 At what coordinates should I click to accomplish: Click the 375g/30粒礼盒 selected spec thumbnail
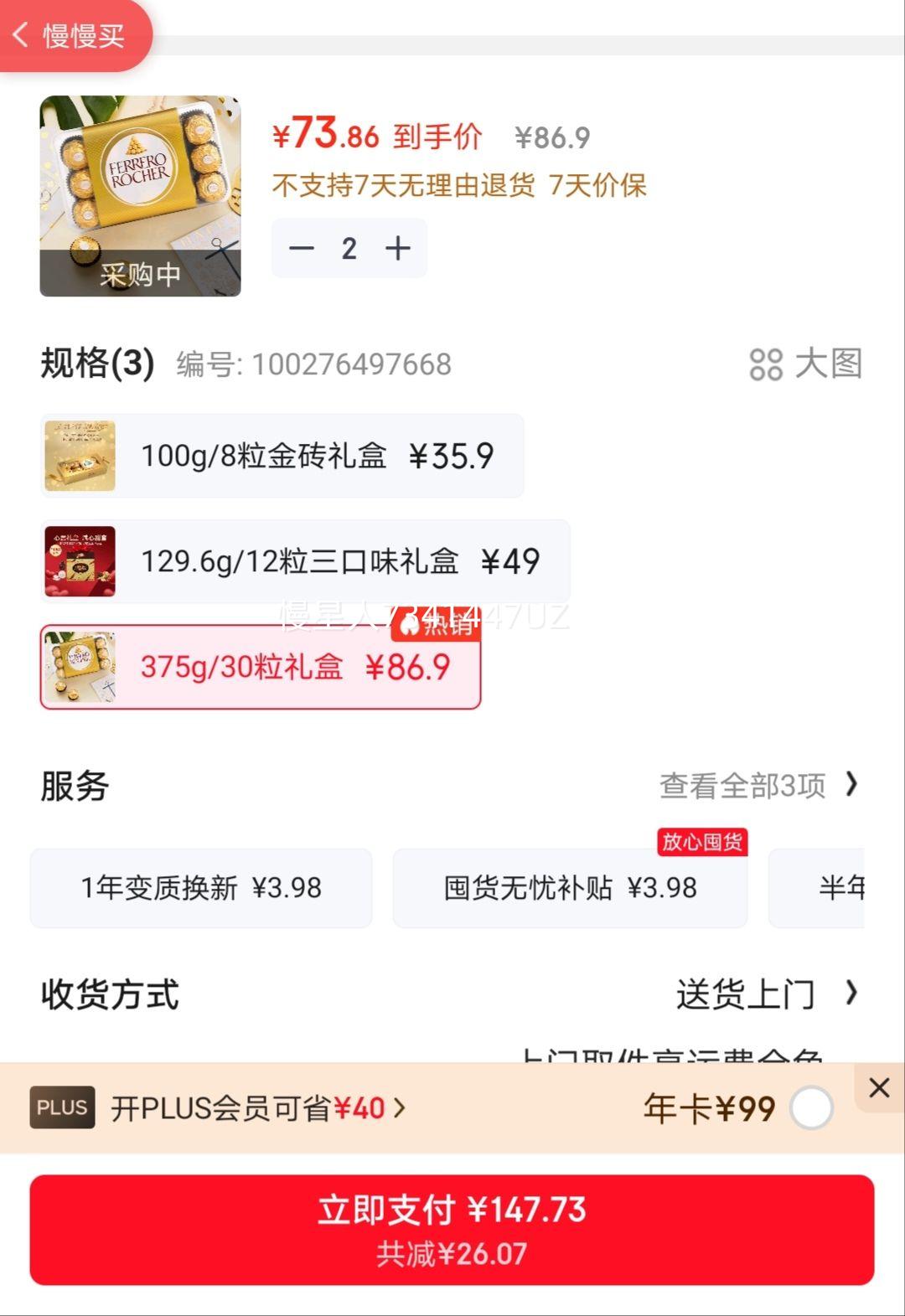pos(80,668)
